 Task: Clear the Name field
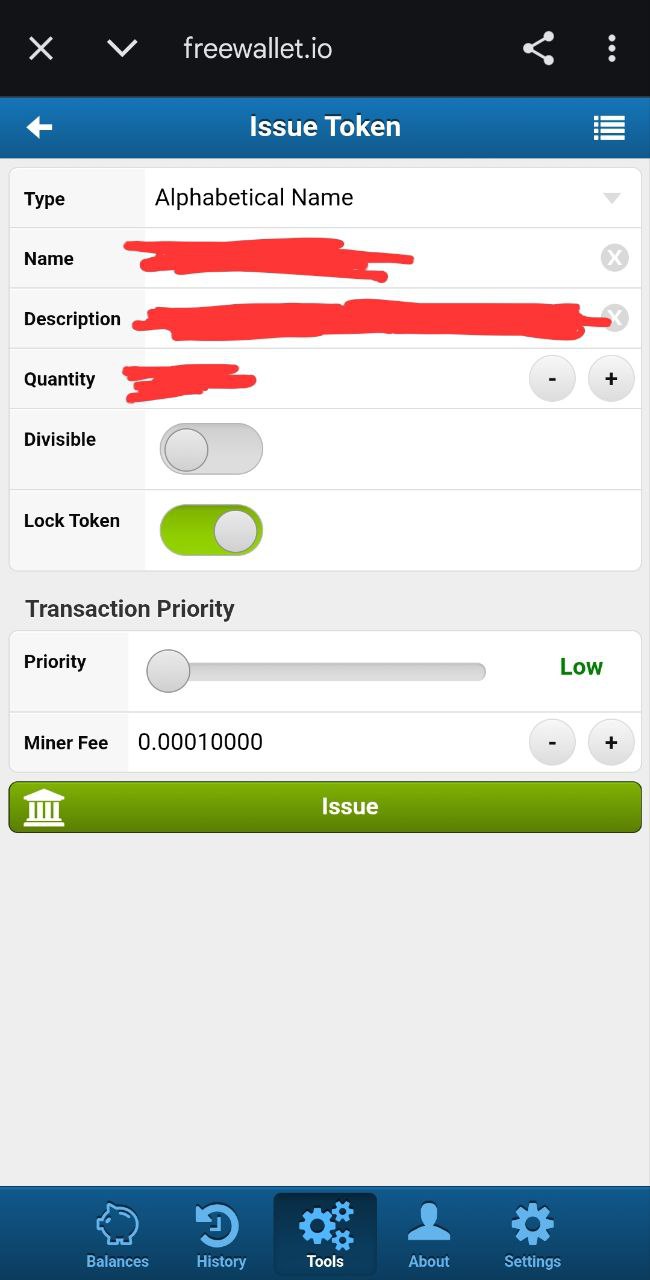(x=614, y=258)
